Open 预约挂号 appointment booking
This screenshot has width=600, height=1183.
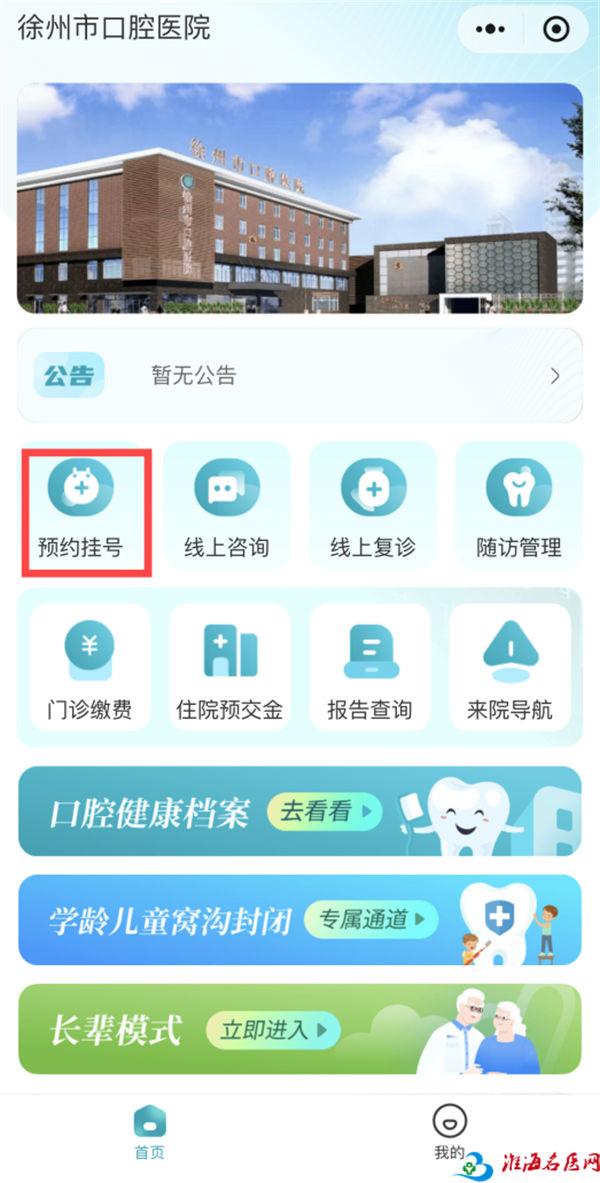click(87, 512)
